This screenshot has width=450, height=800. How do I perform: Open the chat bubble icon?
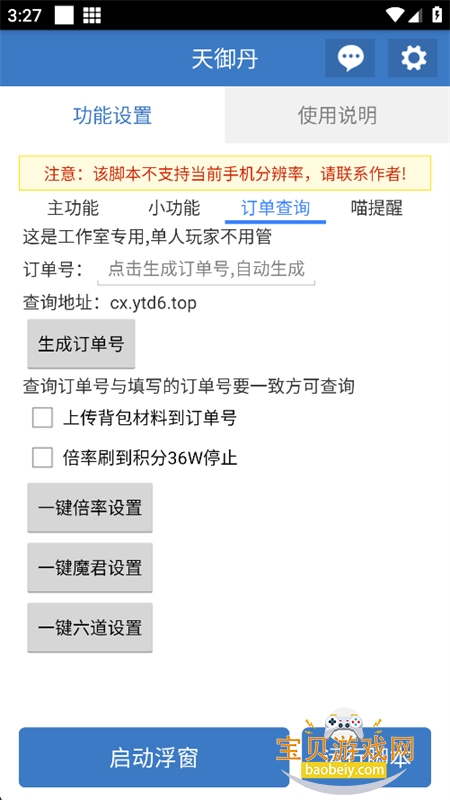(x=350, y=58)
